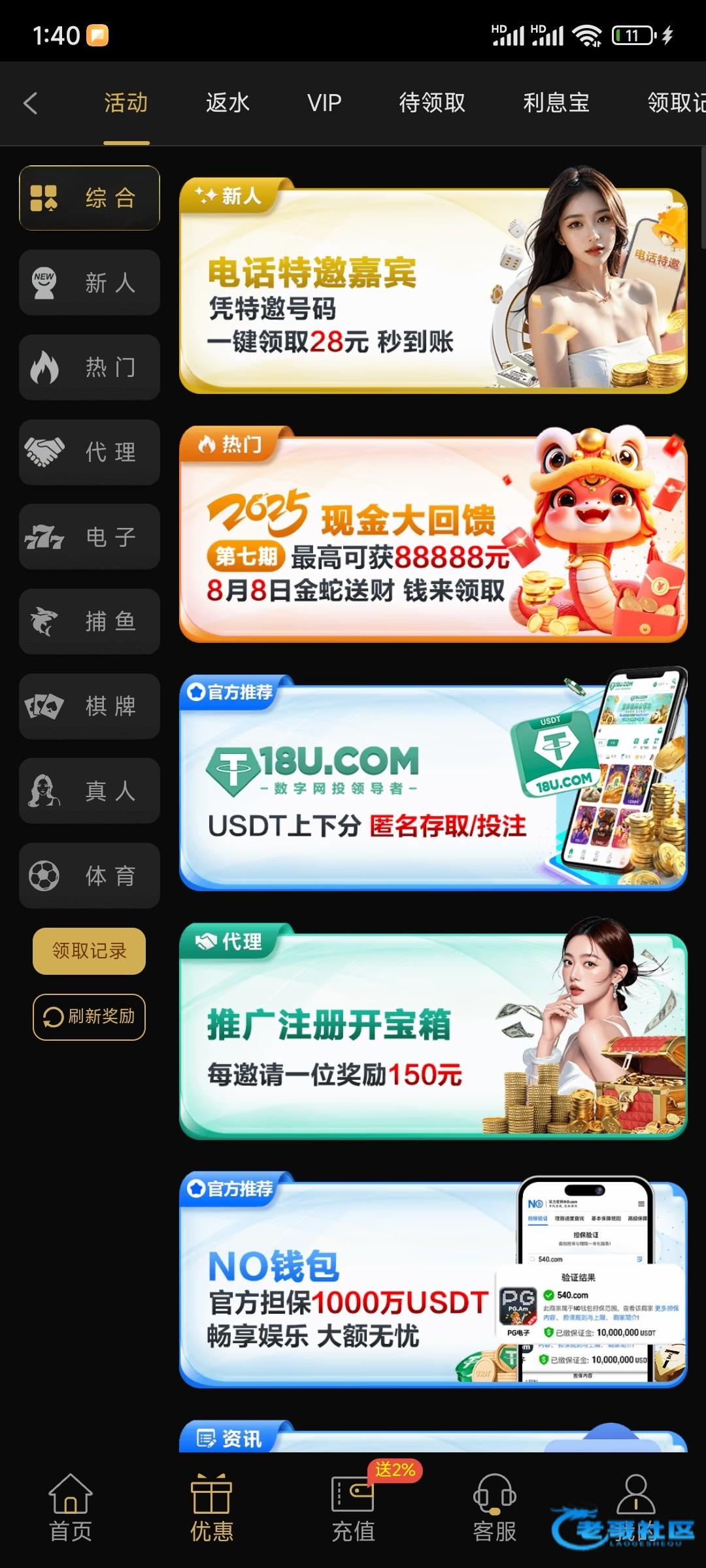Open the 领取记录 button
Image resolution: width=706 pixels, height=1568 pixels.
(90, 951)
